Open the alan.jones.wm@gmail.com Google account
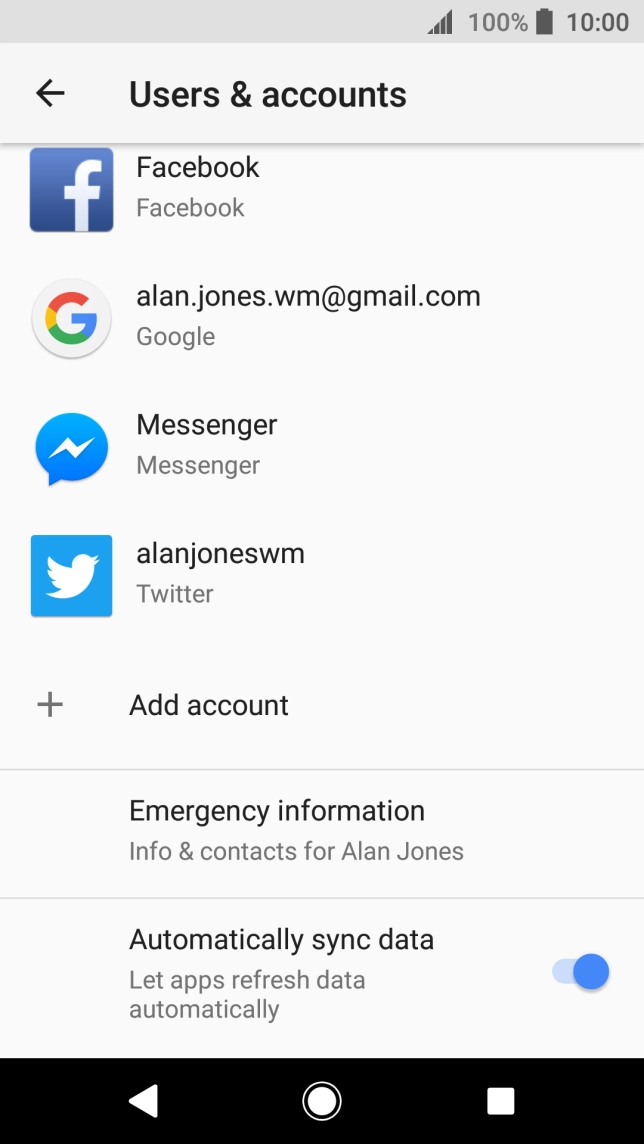The height and width of the screenshot is (1144, 644). point(307,316)
